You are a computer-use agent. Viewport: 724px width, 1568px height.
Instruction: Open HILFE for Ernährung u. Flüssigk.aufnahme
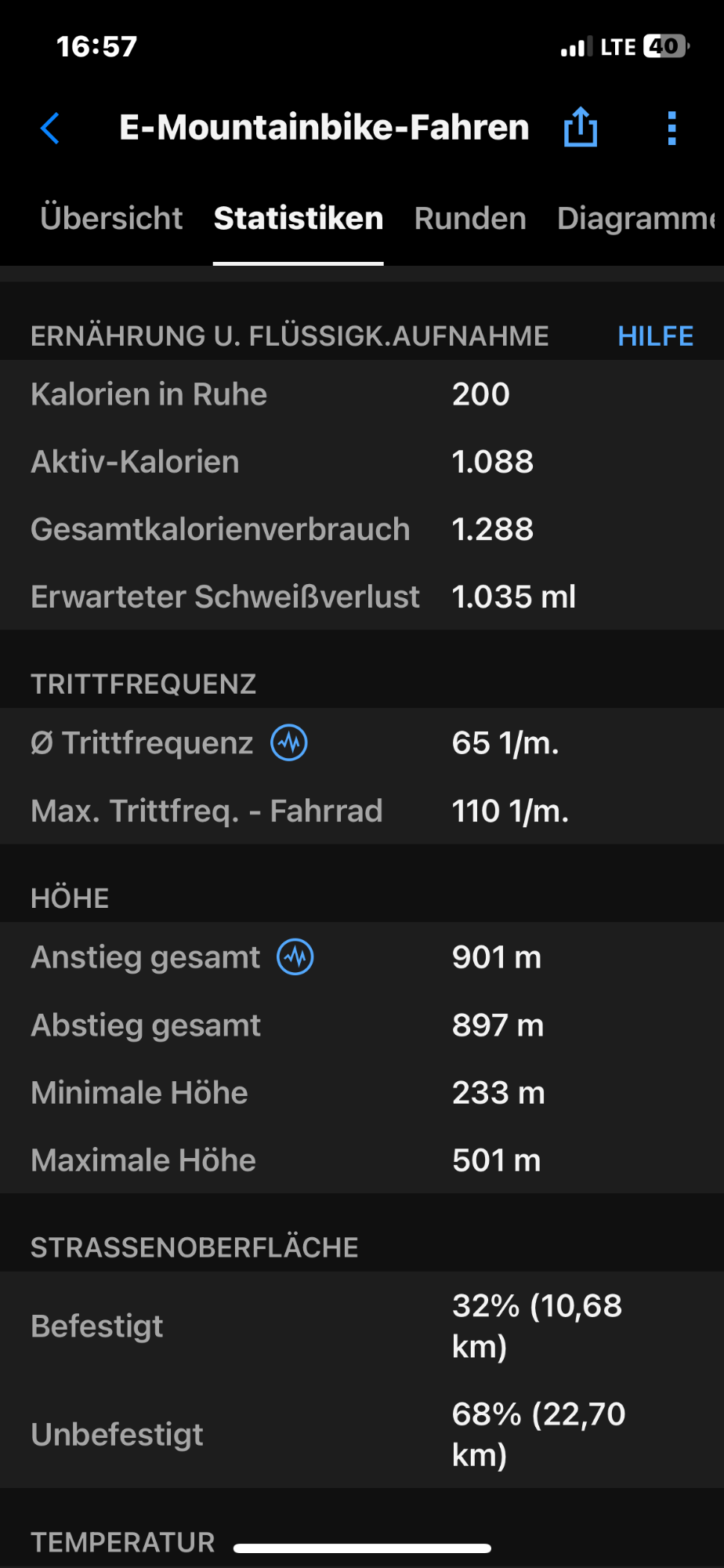(655, 336)
